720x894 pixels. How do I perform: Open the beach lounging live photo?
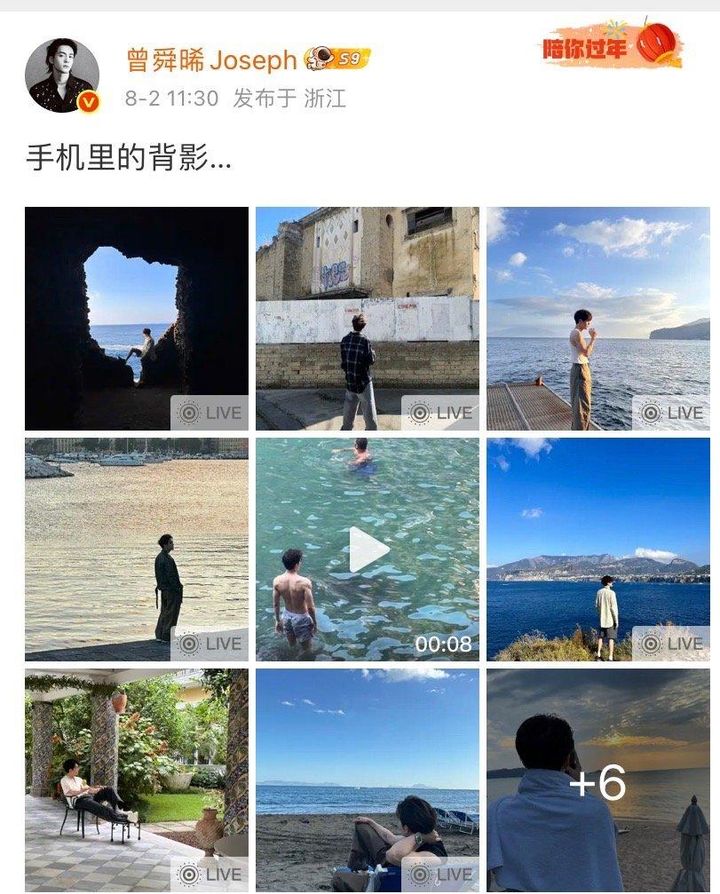(x=367, y=780)
